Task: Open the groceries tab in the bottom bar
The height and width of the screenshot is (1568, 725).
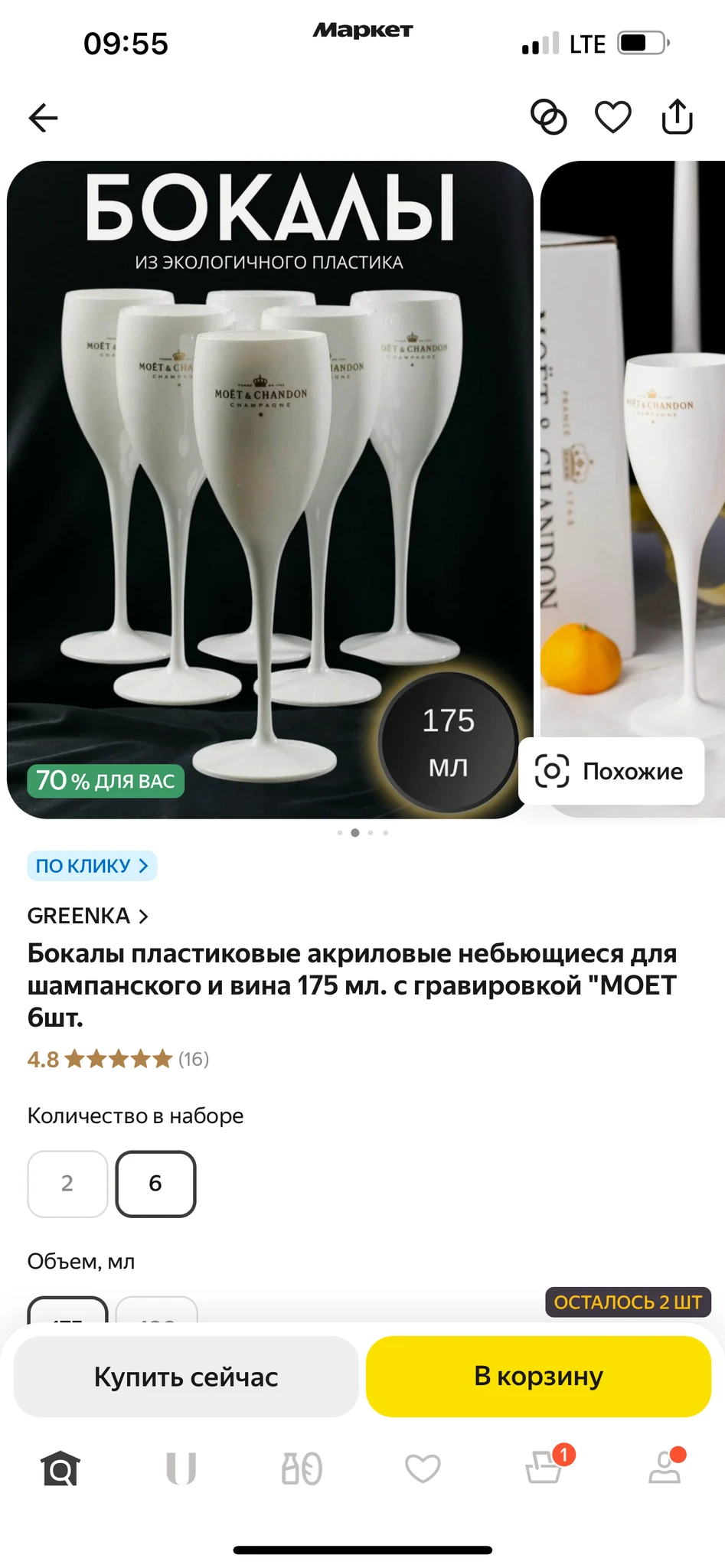Action: click(302, 1468)
